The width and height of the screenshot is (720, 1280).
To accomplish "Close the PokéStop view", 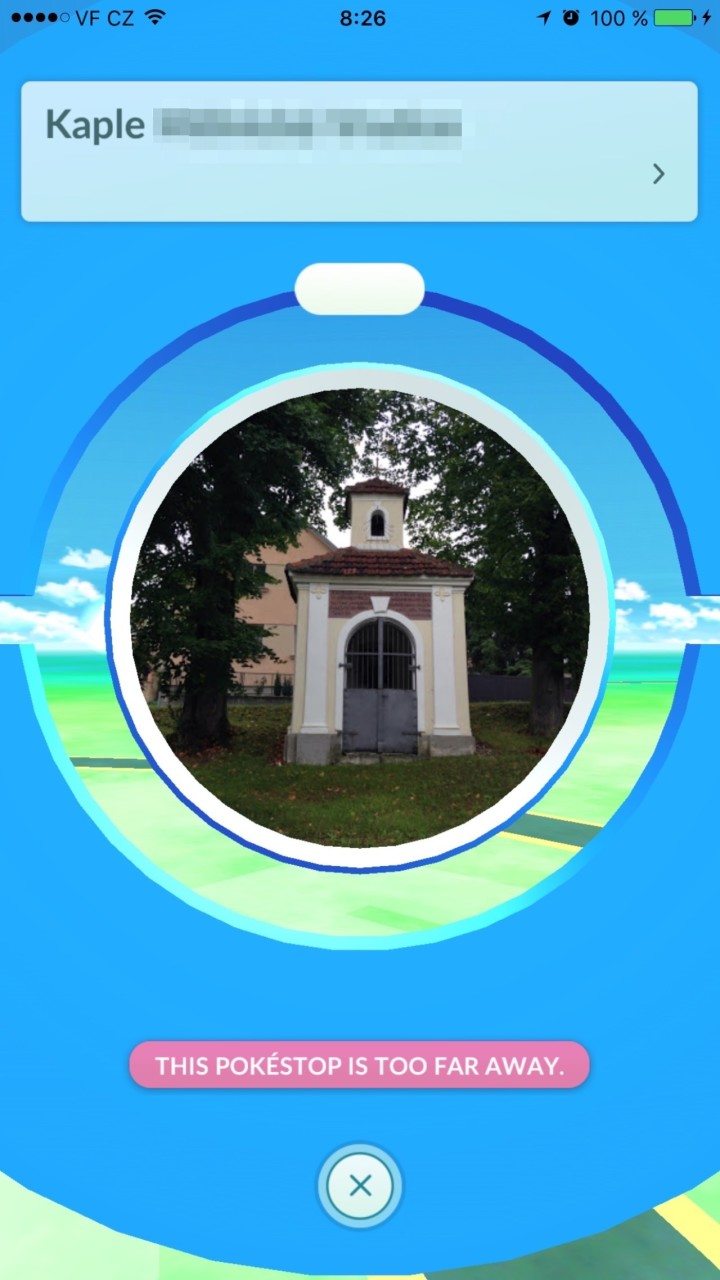I will tap(360, 1186).
